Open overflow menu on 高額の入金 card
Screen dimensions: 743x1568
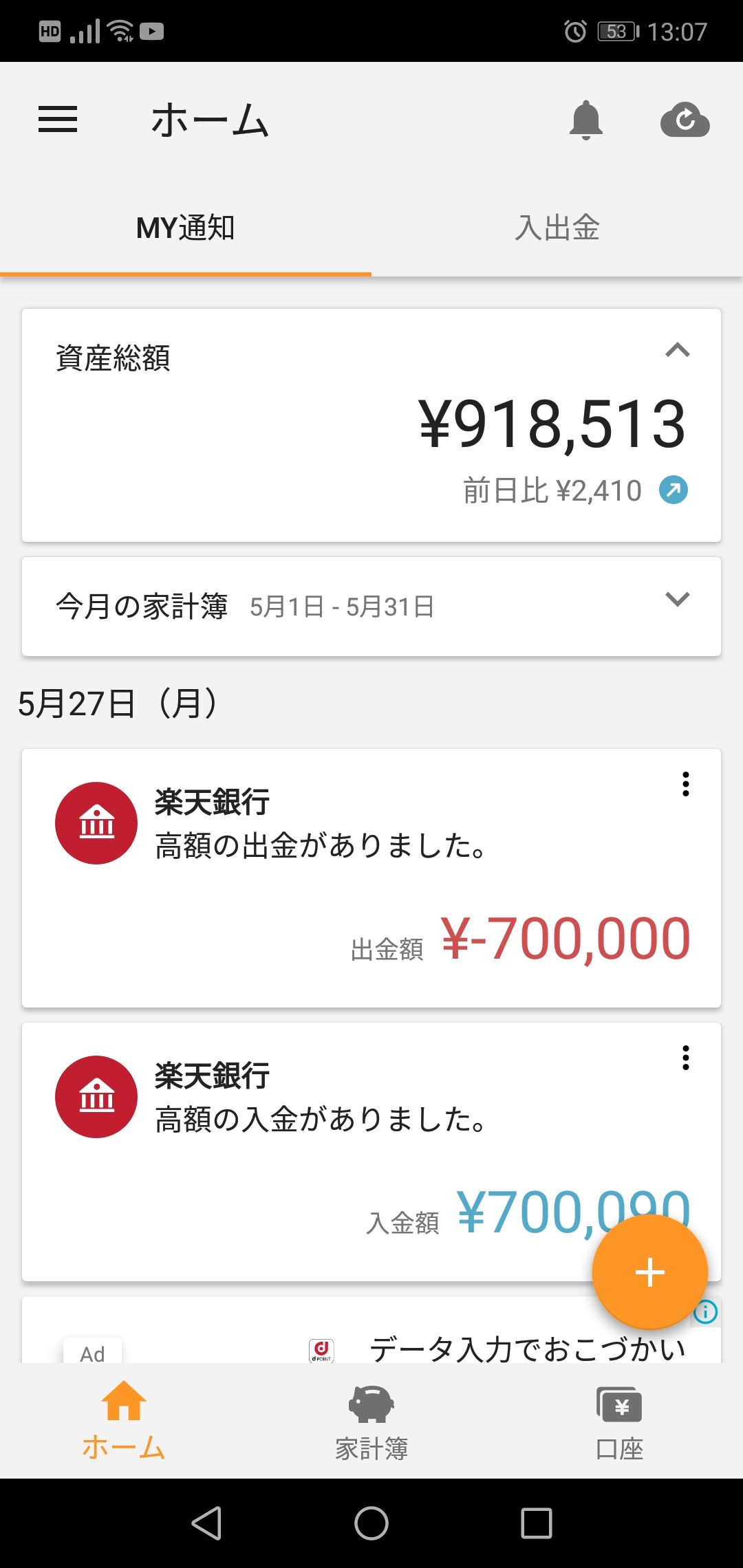685,1058
